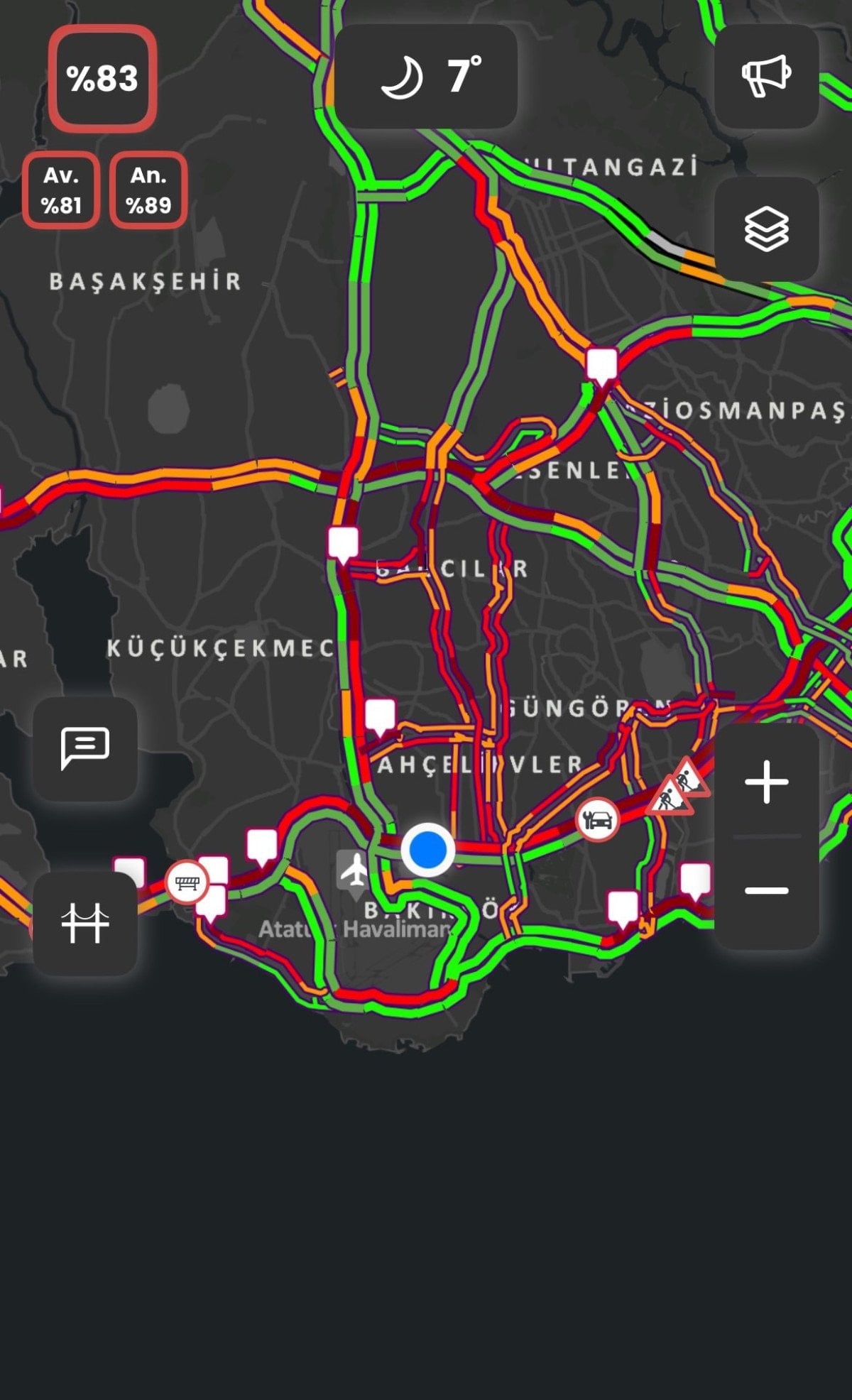
Task: Zoom in with the plus button
Action: [x=766, y=782]
